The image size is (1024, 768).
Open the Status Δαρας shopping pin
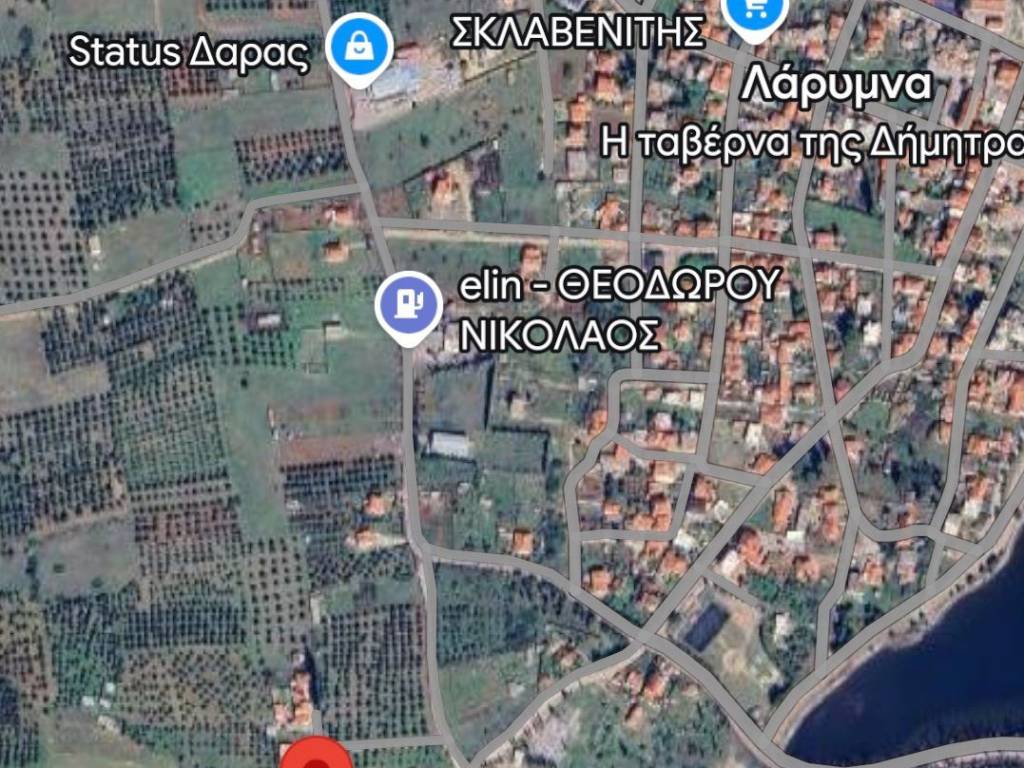(x=359, y=46)
